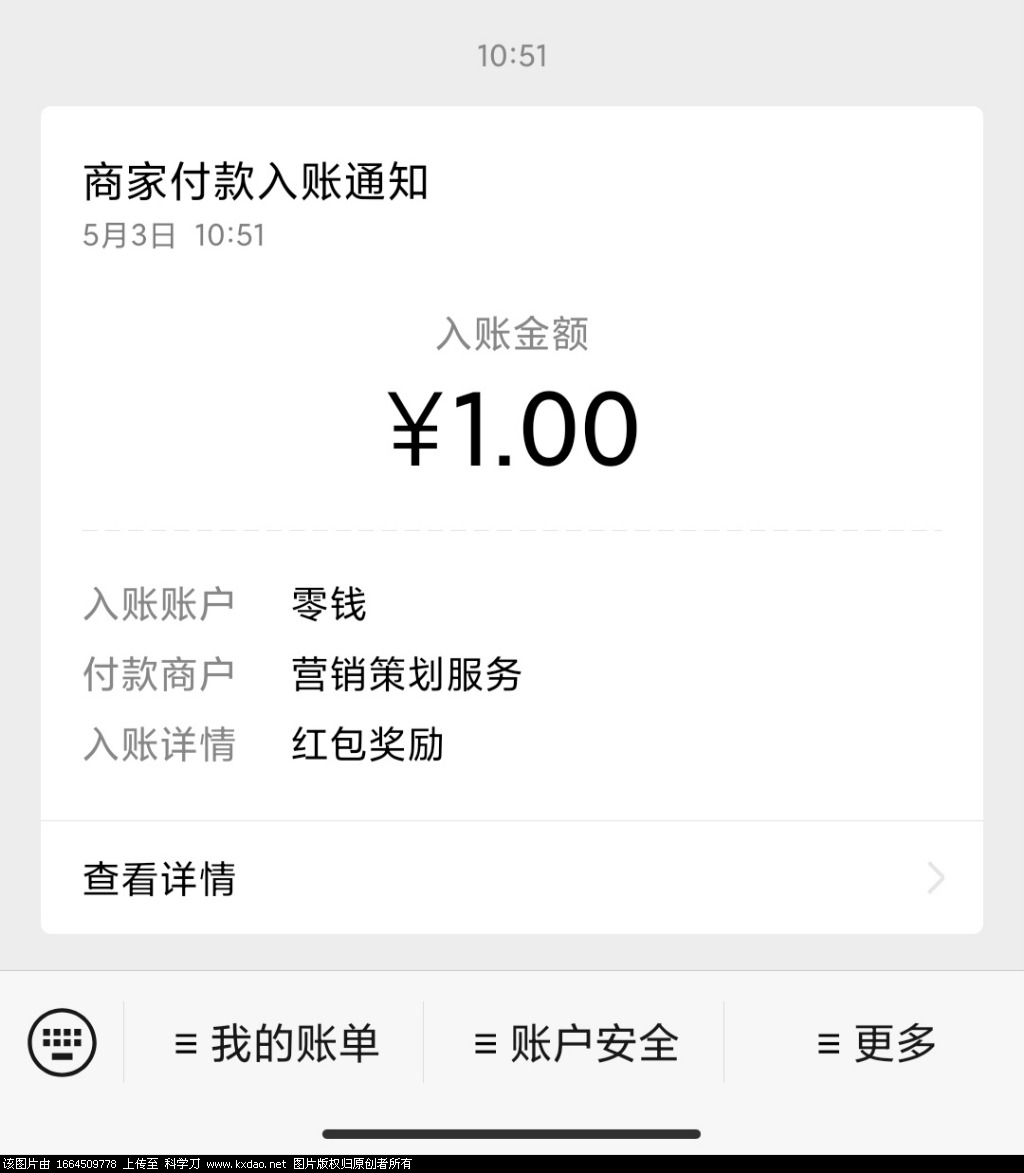This screenshot has height=1173, width=1024.
Task: Open the 账户安全 menu
Action: 575,1043
